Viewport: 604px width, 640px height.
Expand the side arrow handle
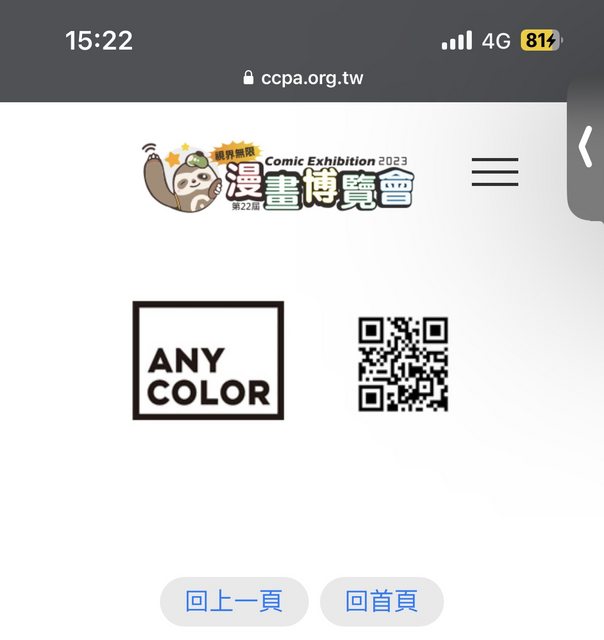coord(586,148)
